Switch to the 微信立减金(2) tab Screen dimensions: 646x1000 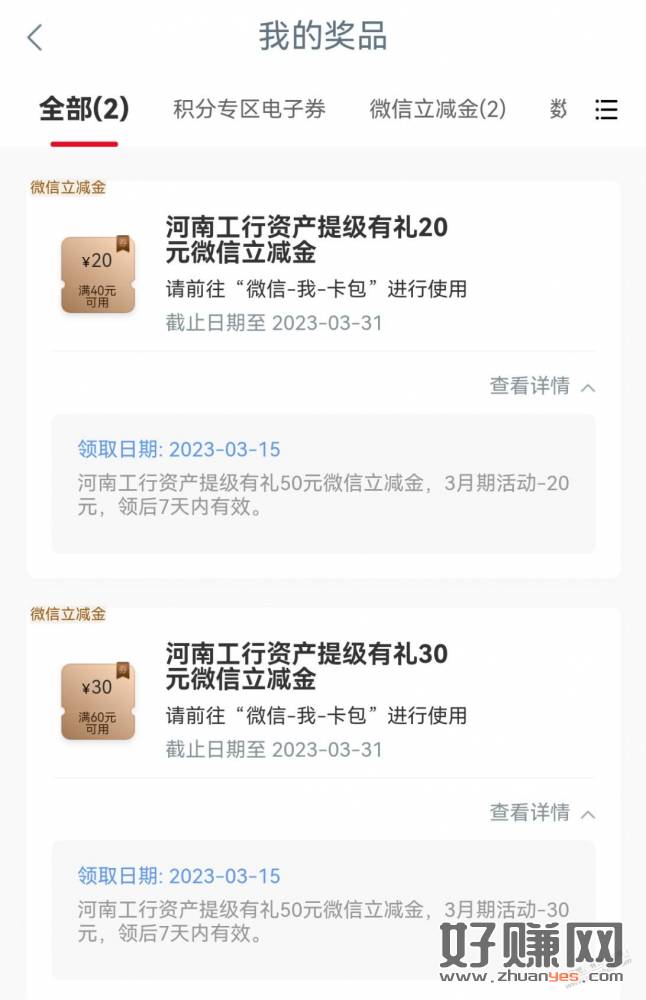[x=438, y=110]
